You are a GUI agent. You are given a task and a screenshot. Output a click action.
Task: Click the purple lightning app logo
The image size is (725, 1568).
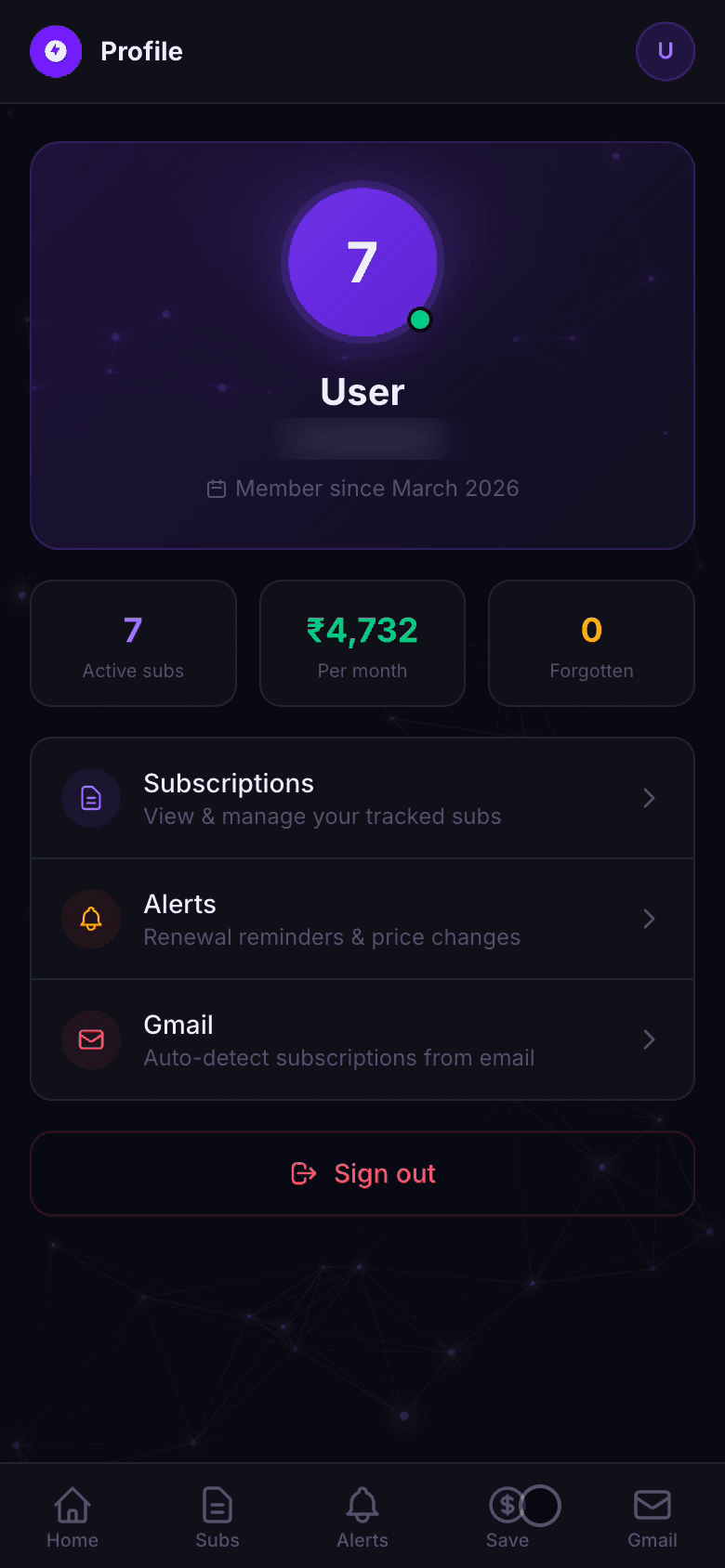click(x=56, y=51)
